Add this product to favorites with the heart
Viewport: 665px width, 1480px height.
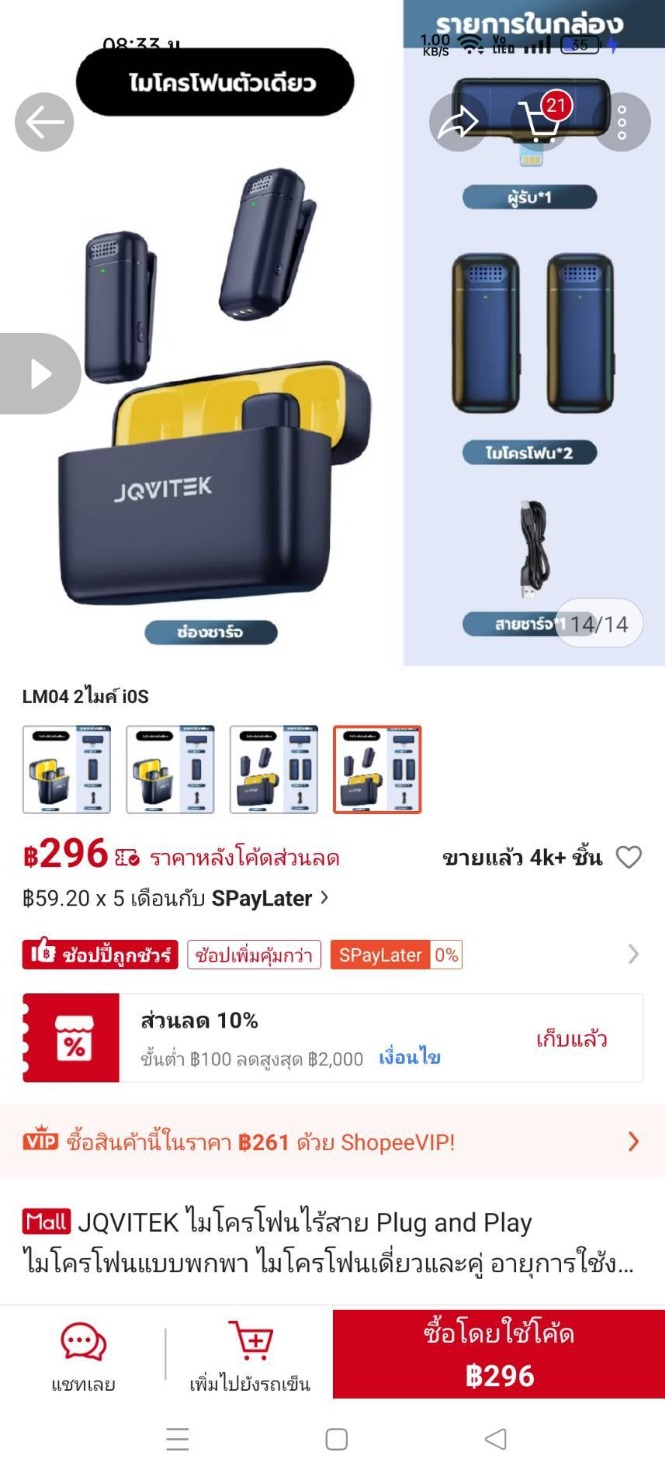(x=628, y=857)
